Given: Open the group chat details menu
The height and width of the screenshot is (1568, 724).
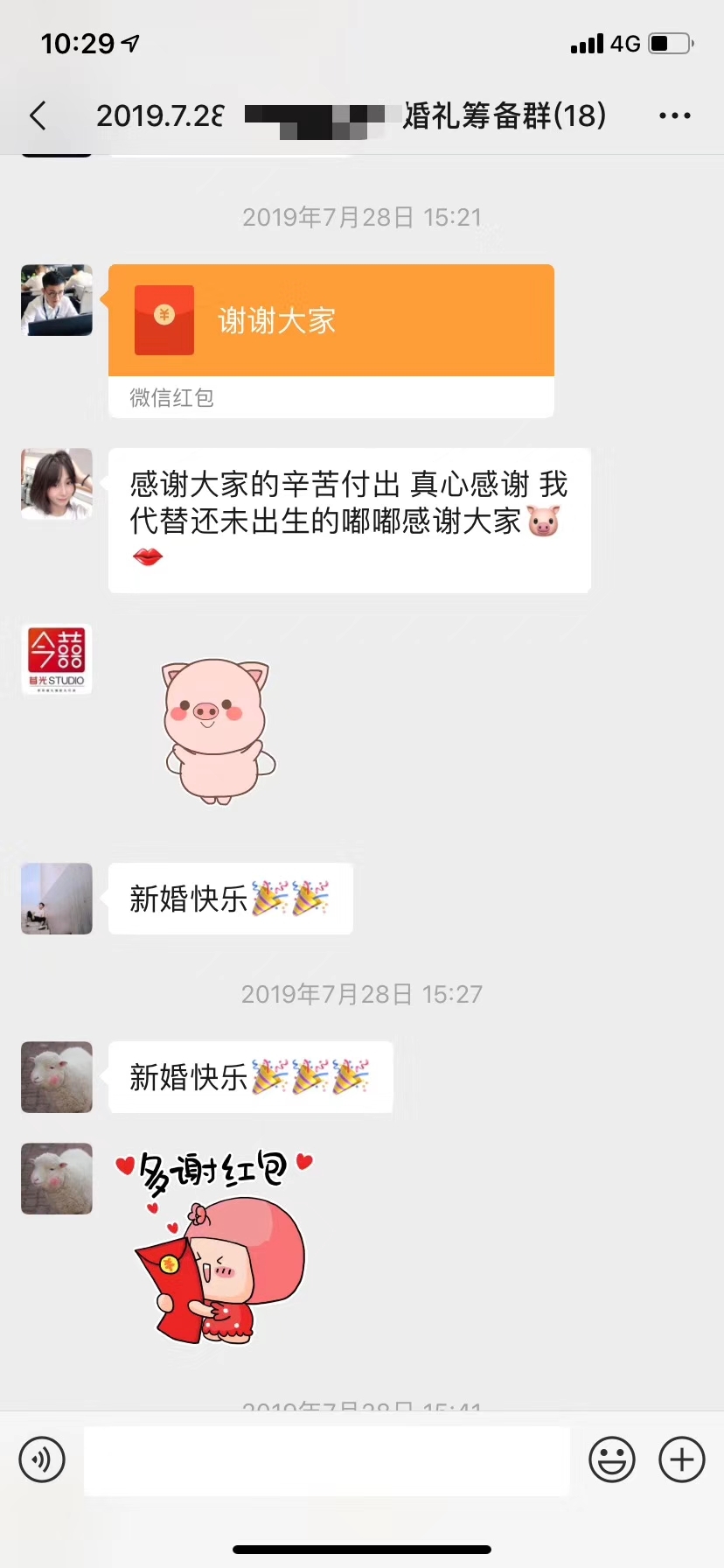Looking at the screenshot, I should (674, 115).
